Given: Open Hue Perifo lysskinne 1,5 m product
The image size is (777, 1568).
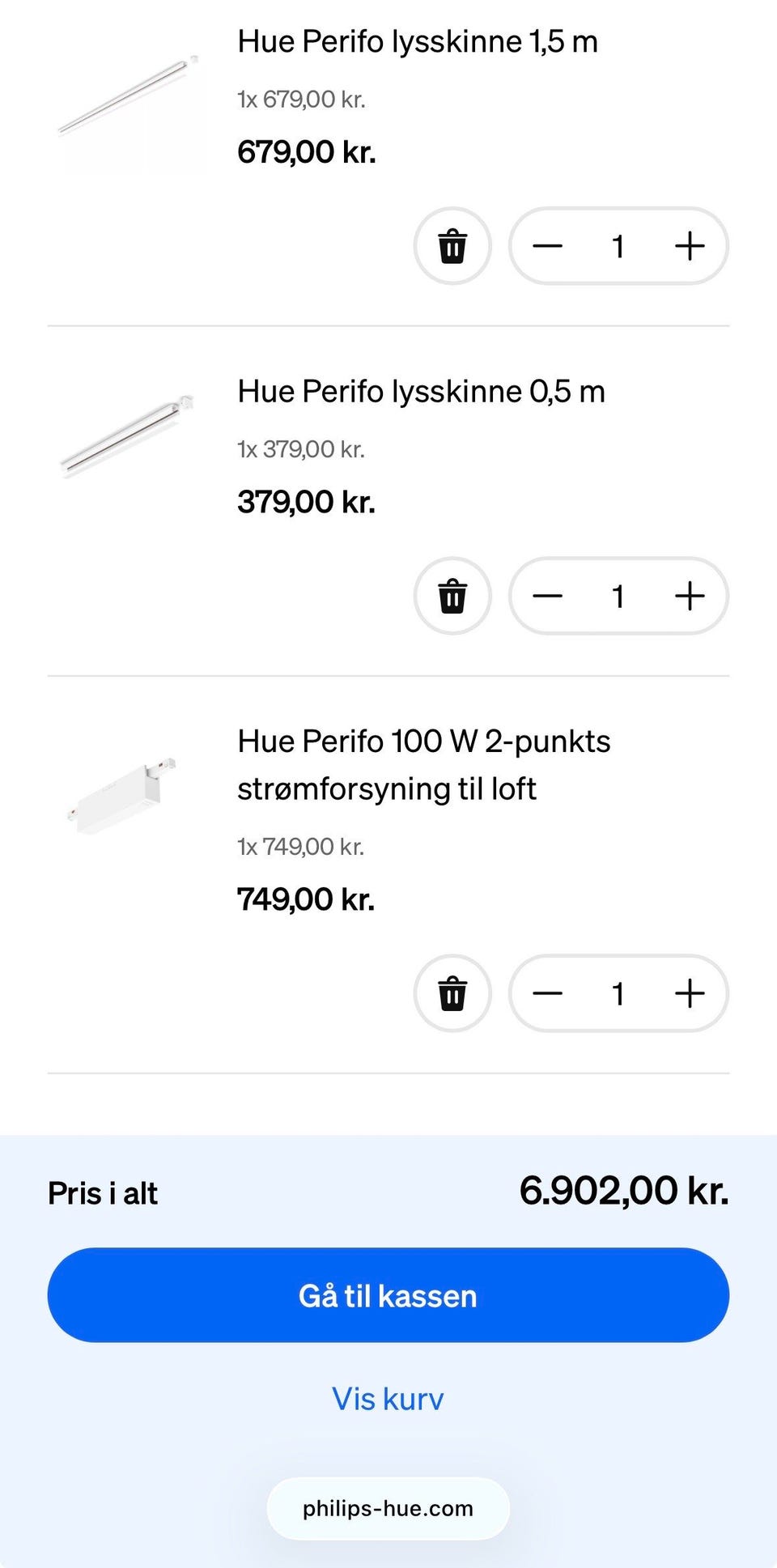Looking at the screenshot, I should pyautogui.click(x=418, y=41).
